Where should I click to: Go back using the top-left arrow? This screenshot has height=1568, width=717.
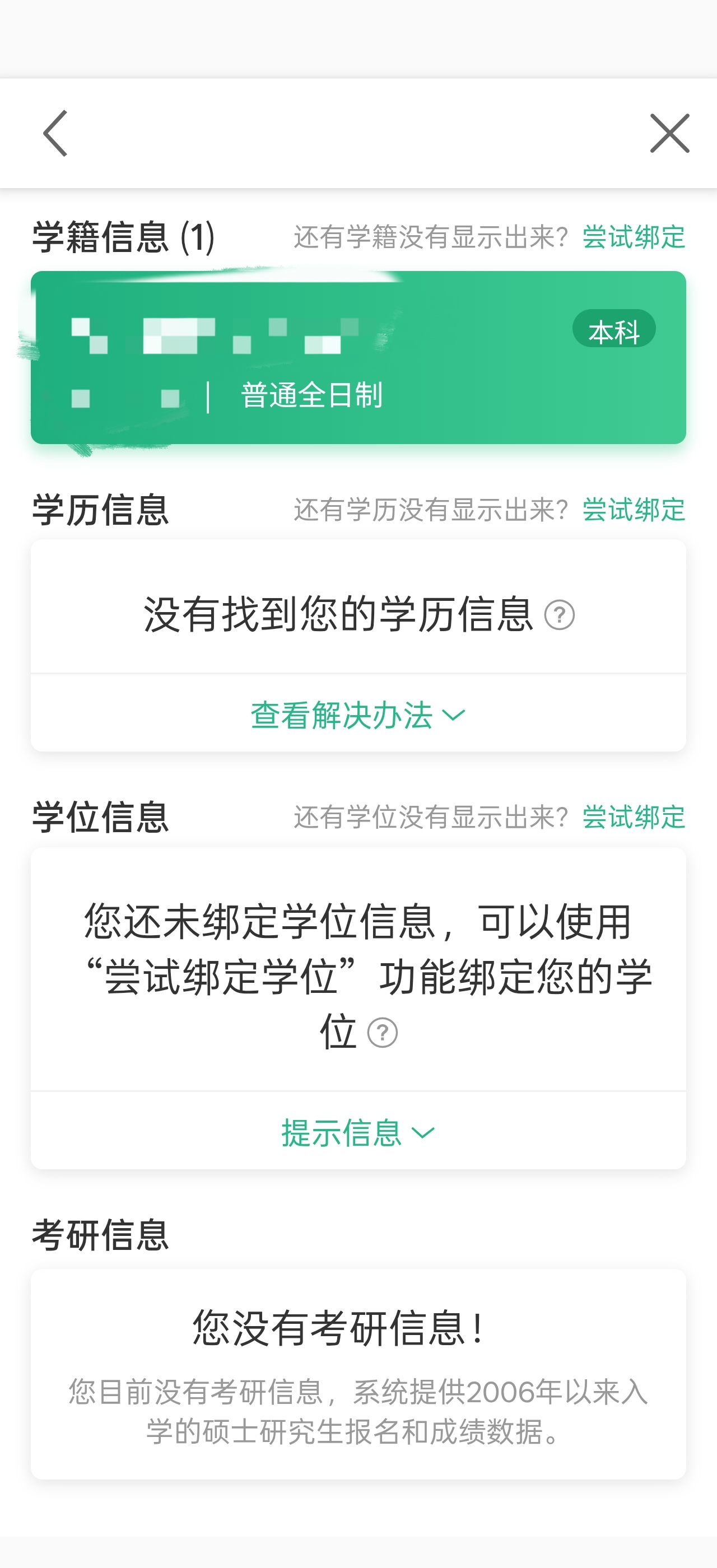[55, 133]
